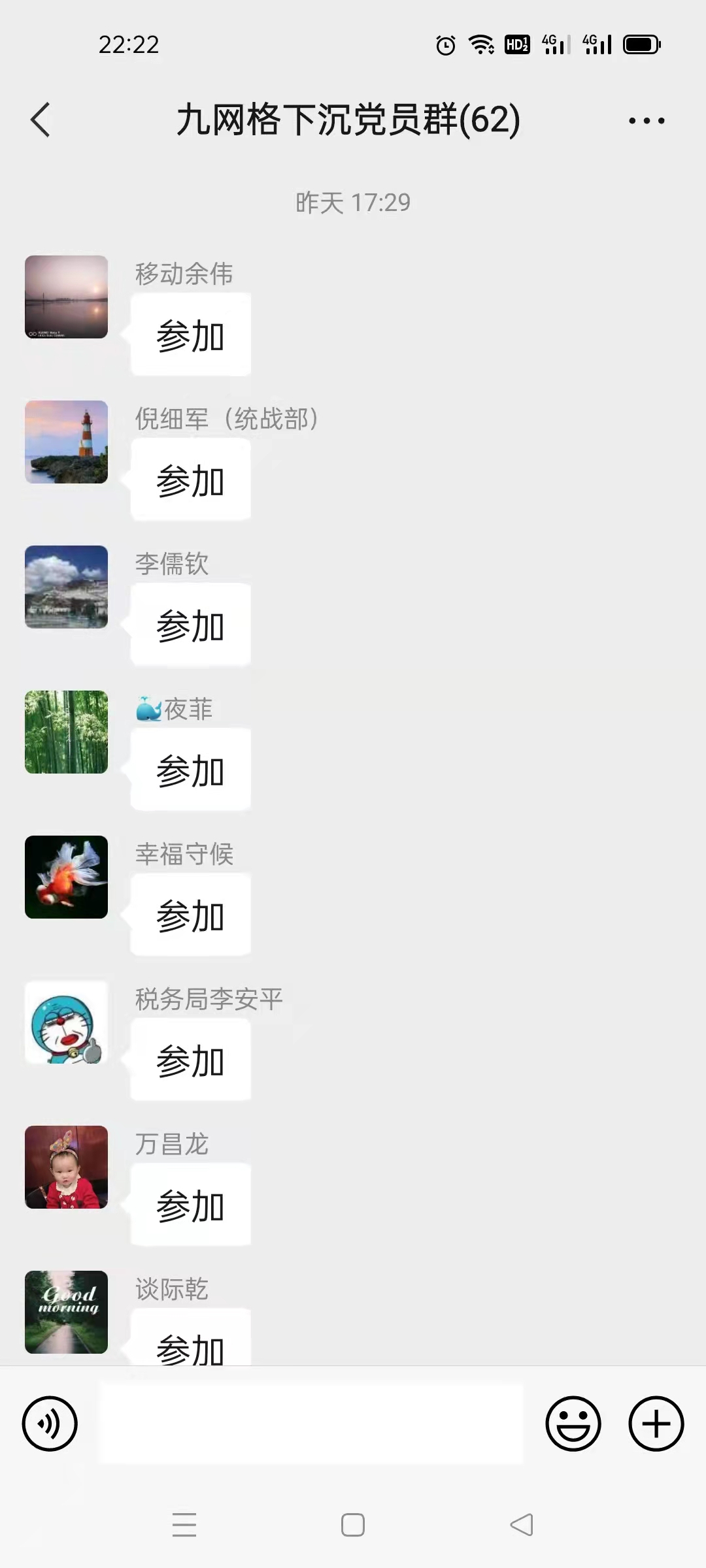Tap 移动余伟's avatar
This screenshot has height=1568, width=706.
(x=66, y=297)
